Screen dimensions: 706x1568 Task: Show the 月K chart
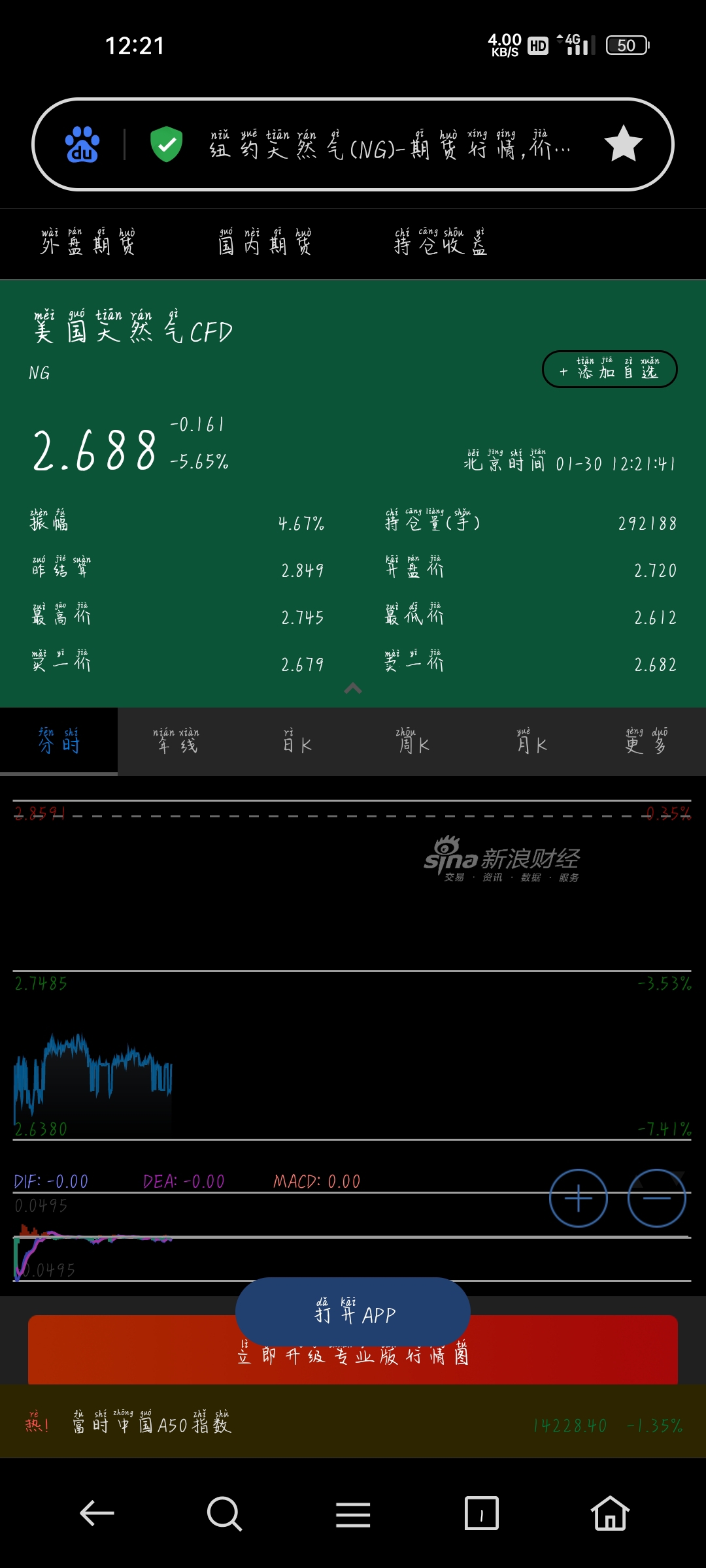[532, 742]
